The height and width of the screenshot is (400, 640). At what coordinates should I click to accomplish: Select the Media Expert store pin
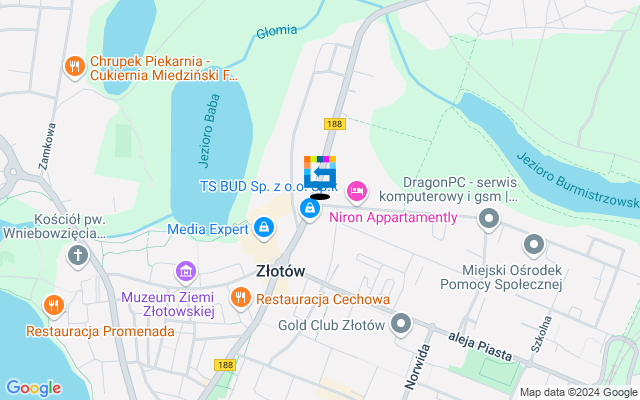coord(263,229)
